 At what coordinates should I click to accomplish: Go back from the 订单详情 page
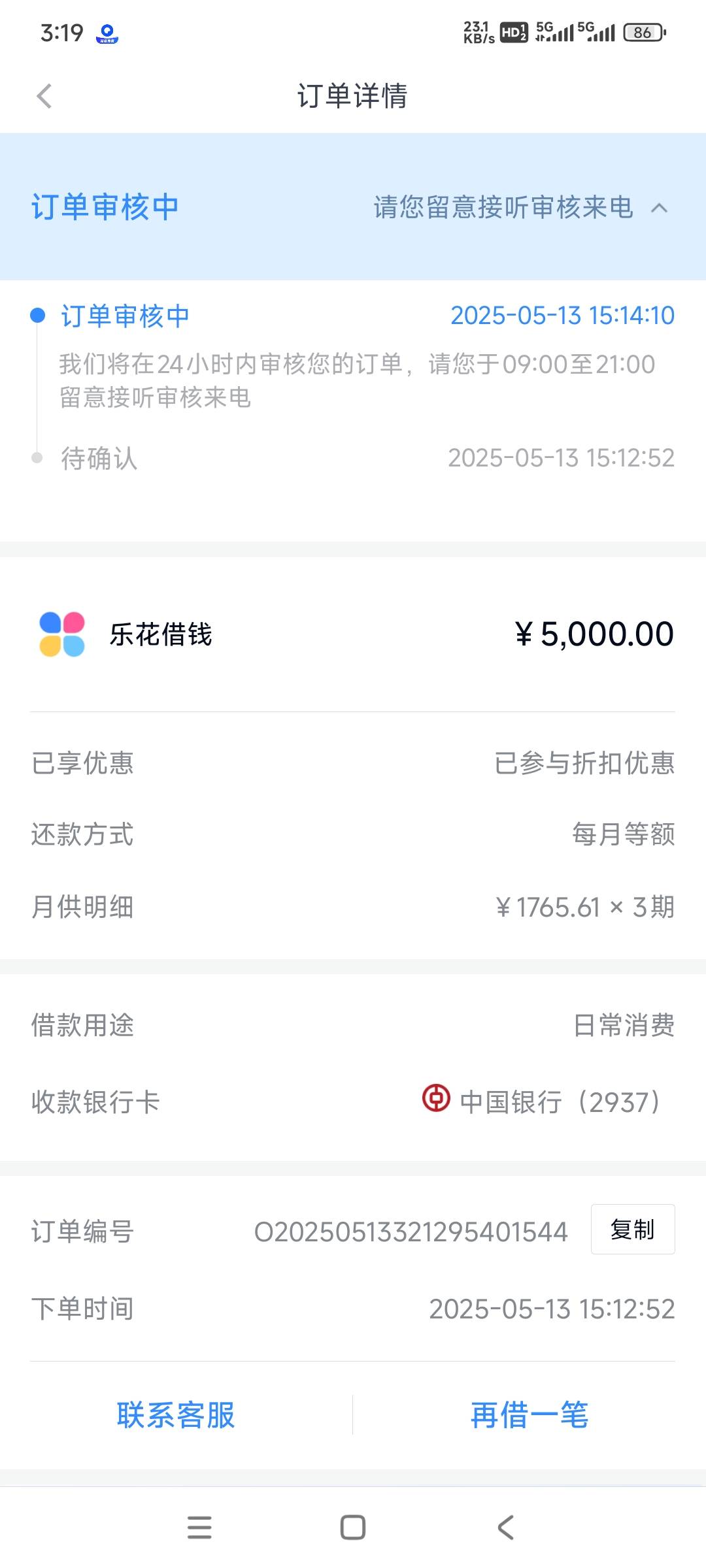tap(44, 96)
